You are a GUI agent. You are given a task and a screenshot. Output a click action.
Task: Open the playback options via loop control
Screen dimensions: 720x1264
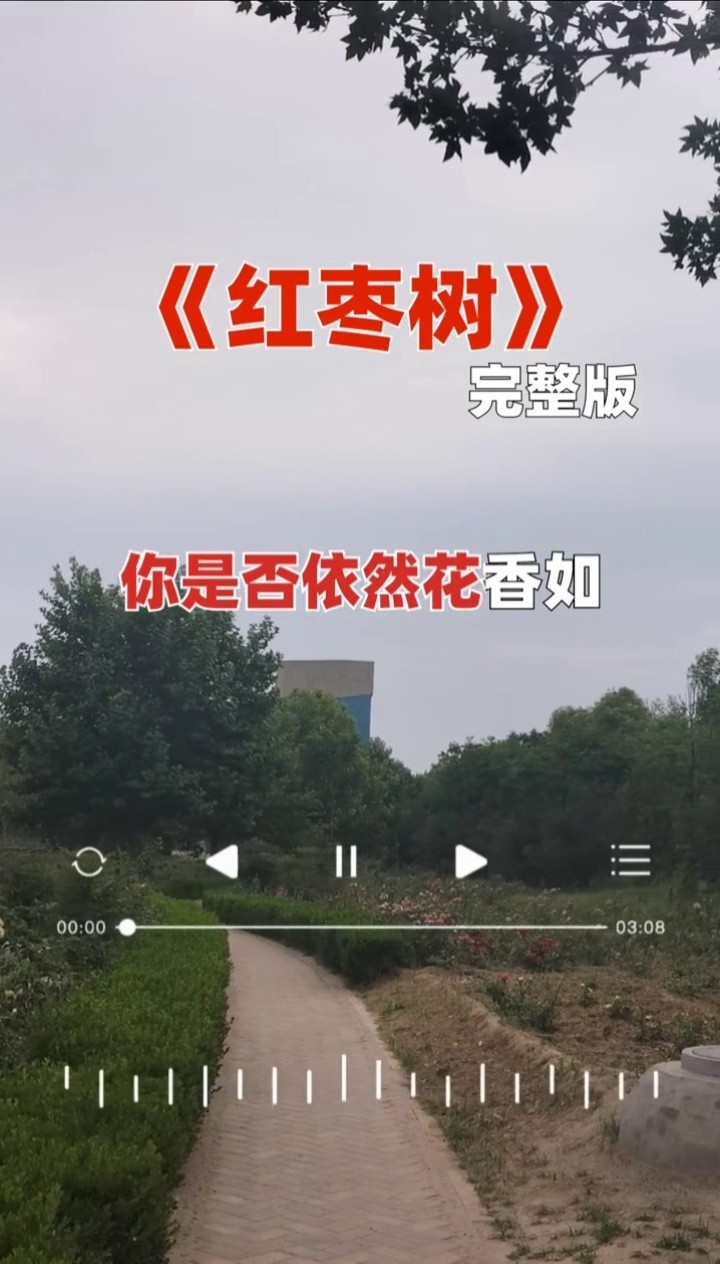(88, 862)
